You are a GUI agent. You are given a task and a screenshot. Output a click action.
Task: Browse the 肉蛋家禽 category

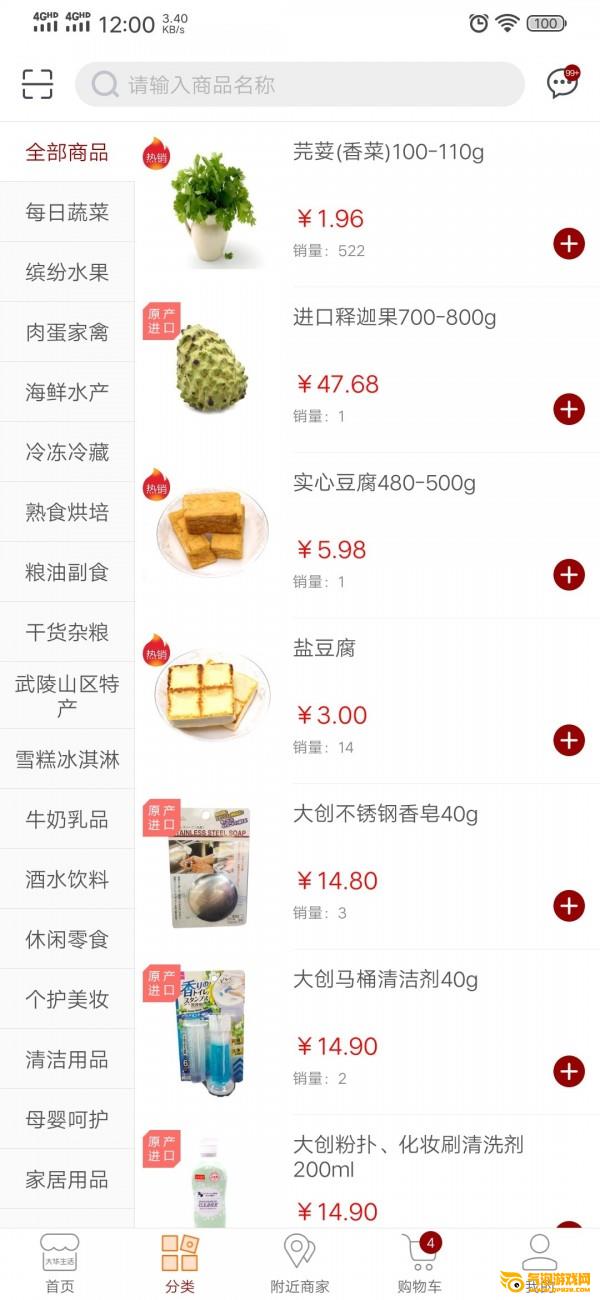pyautogui.click(x=67, y=332)
